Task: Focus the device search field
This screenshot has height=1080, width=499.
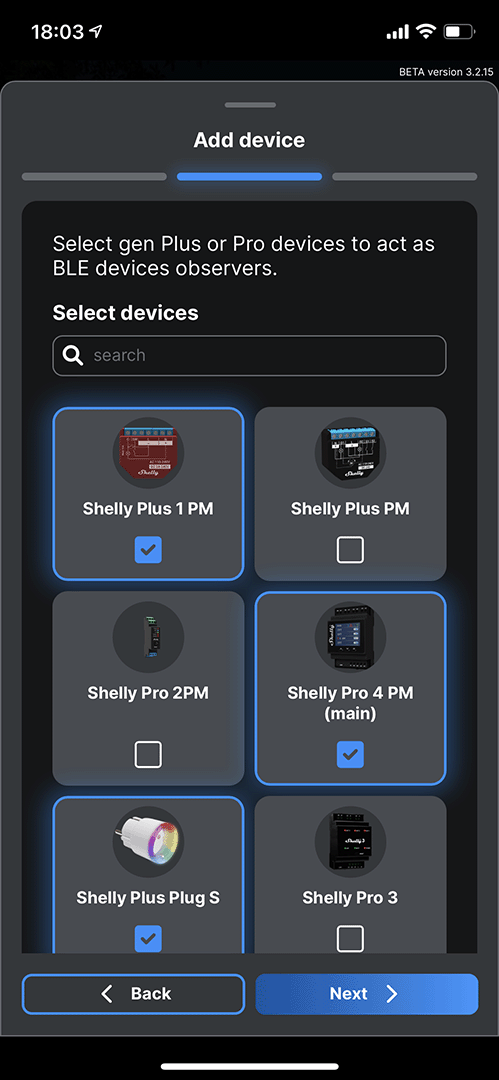Action: pos(250,355)
